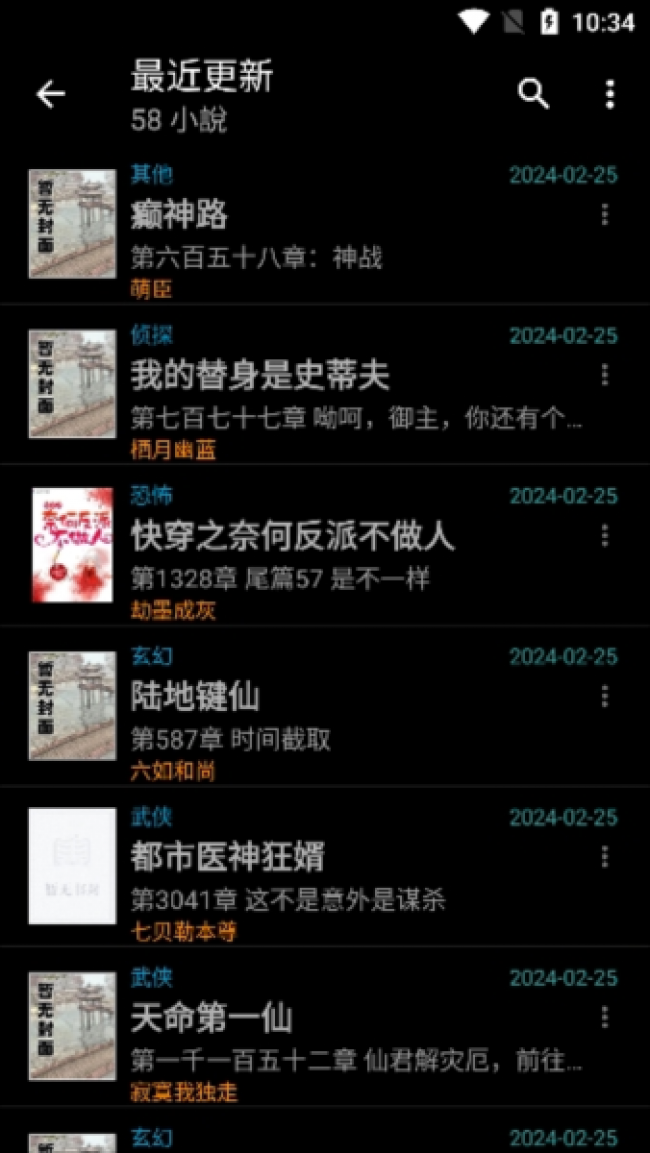Show more options for 天命第一仙

click(x=604, y=1018)
